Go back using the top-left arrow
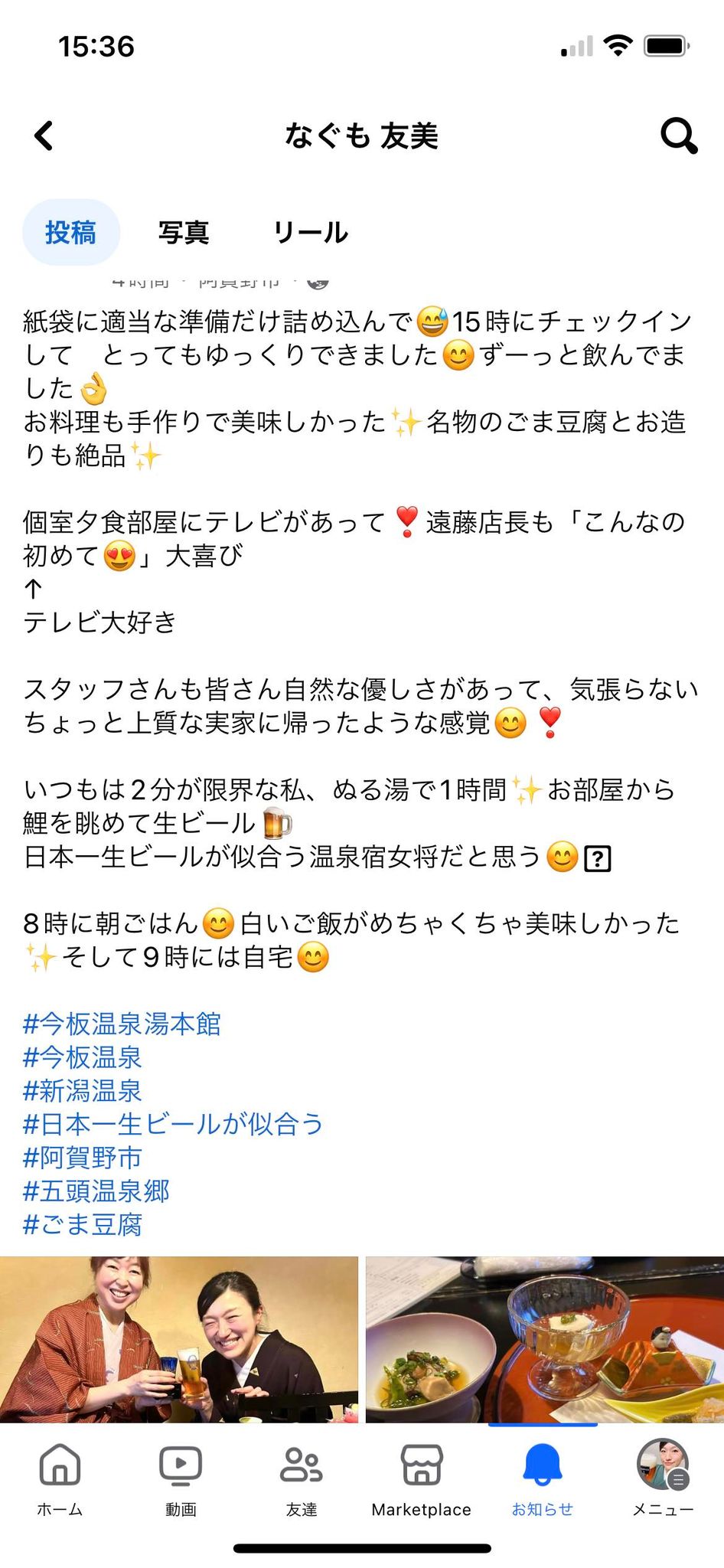 tap(44, 136)
